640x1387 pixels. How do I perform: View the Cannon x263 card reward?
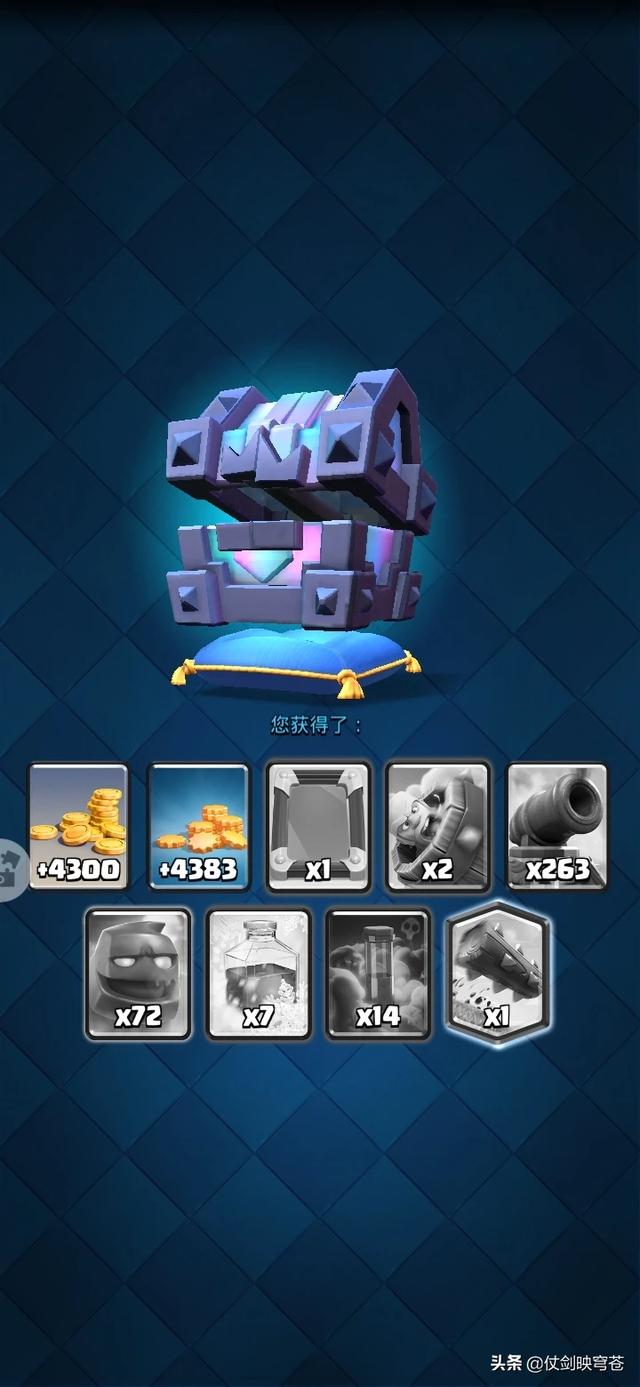click(x=557, y=826)
